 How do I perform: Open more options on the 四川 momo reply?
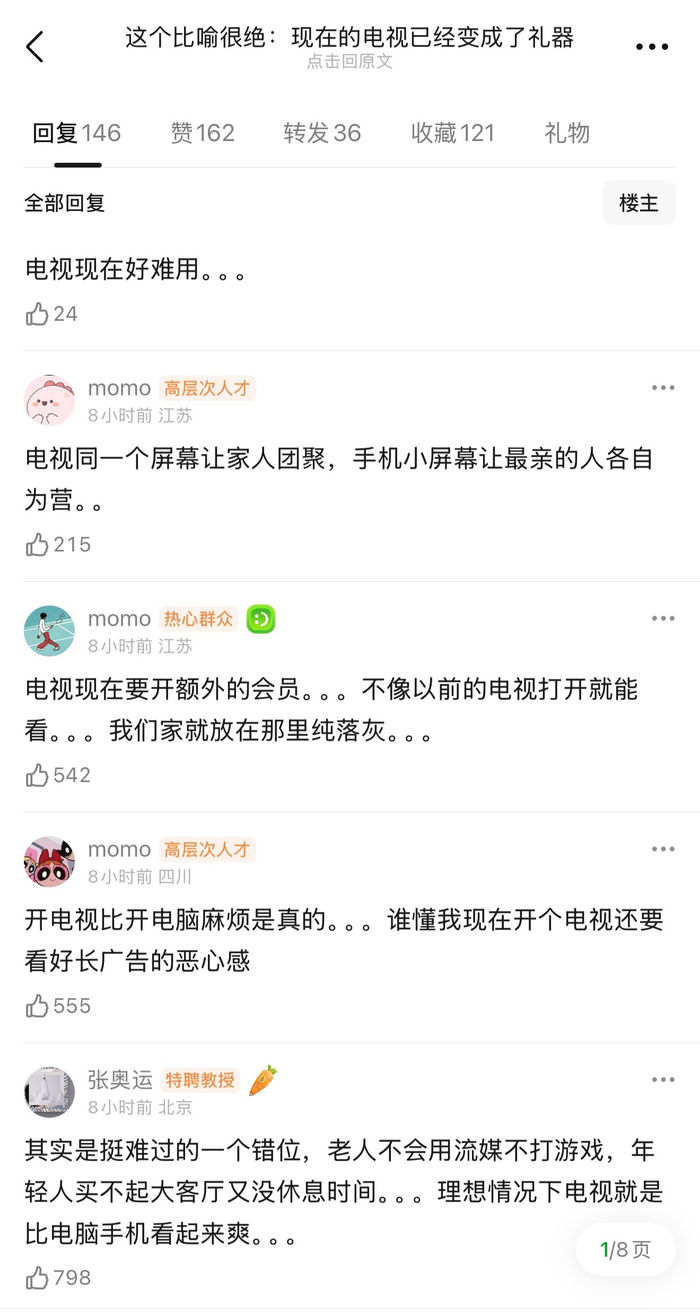(663, 849)
